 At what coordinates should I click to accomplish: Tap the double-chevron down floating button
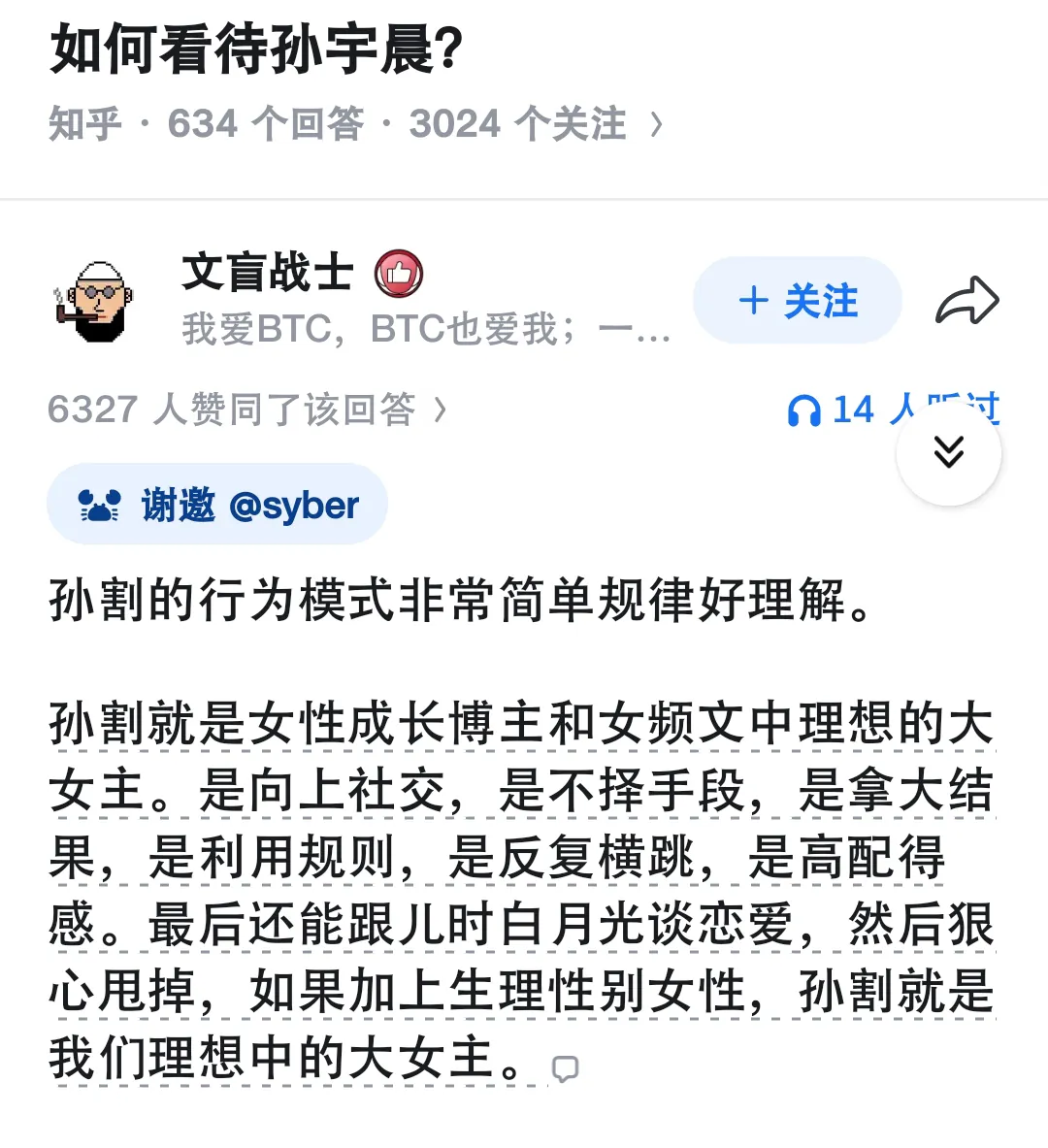pyautogui.click(x=949, y=453)
